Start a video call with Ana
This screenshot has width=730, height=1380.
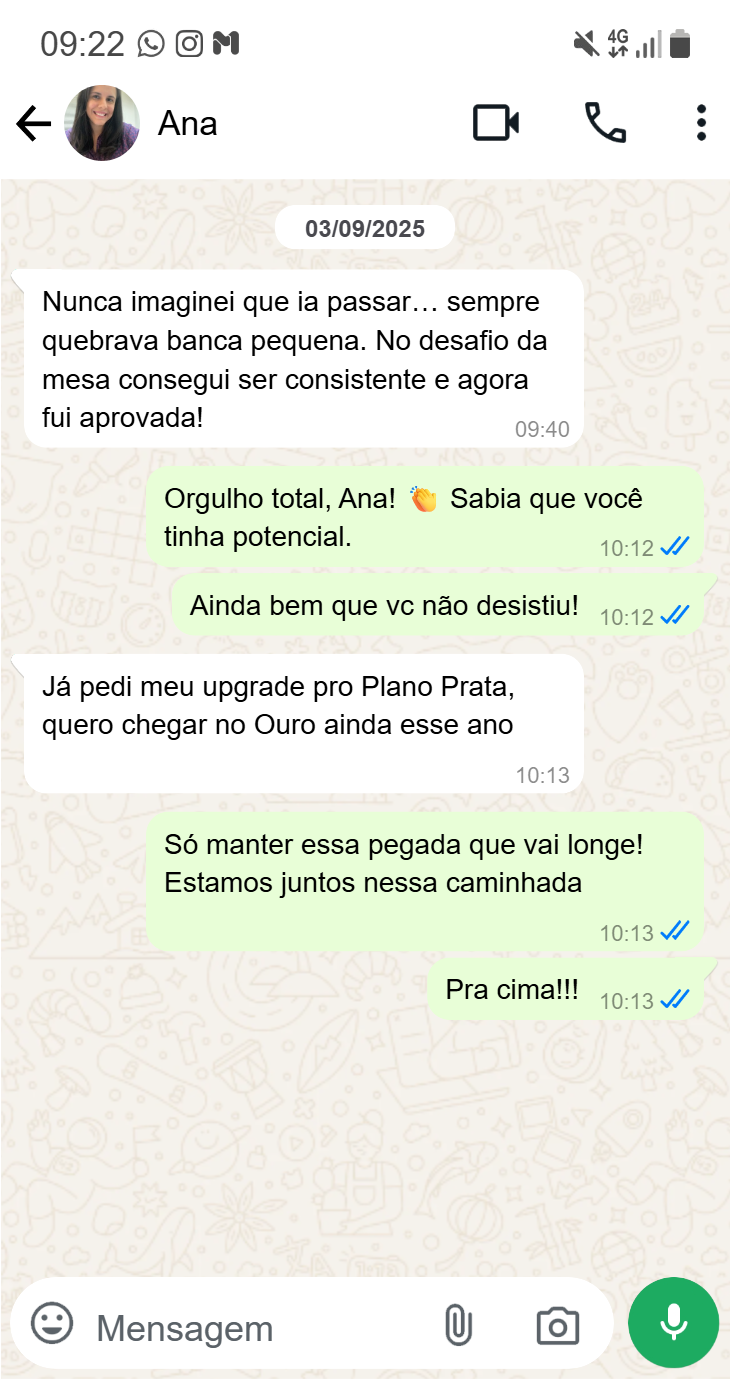click(x=496, y=124)
